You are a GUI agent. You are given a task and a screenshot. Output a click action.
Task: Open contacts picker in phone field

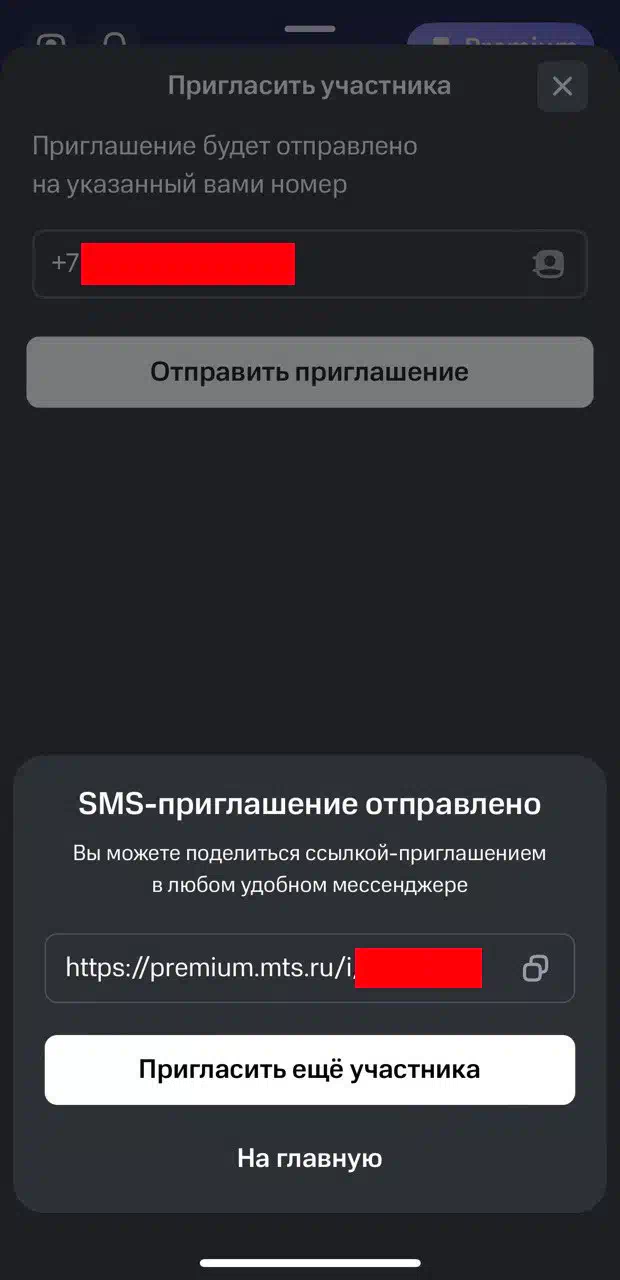tap(548, 264)
